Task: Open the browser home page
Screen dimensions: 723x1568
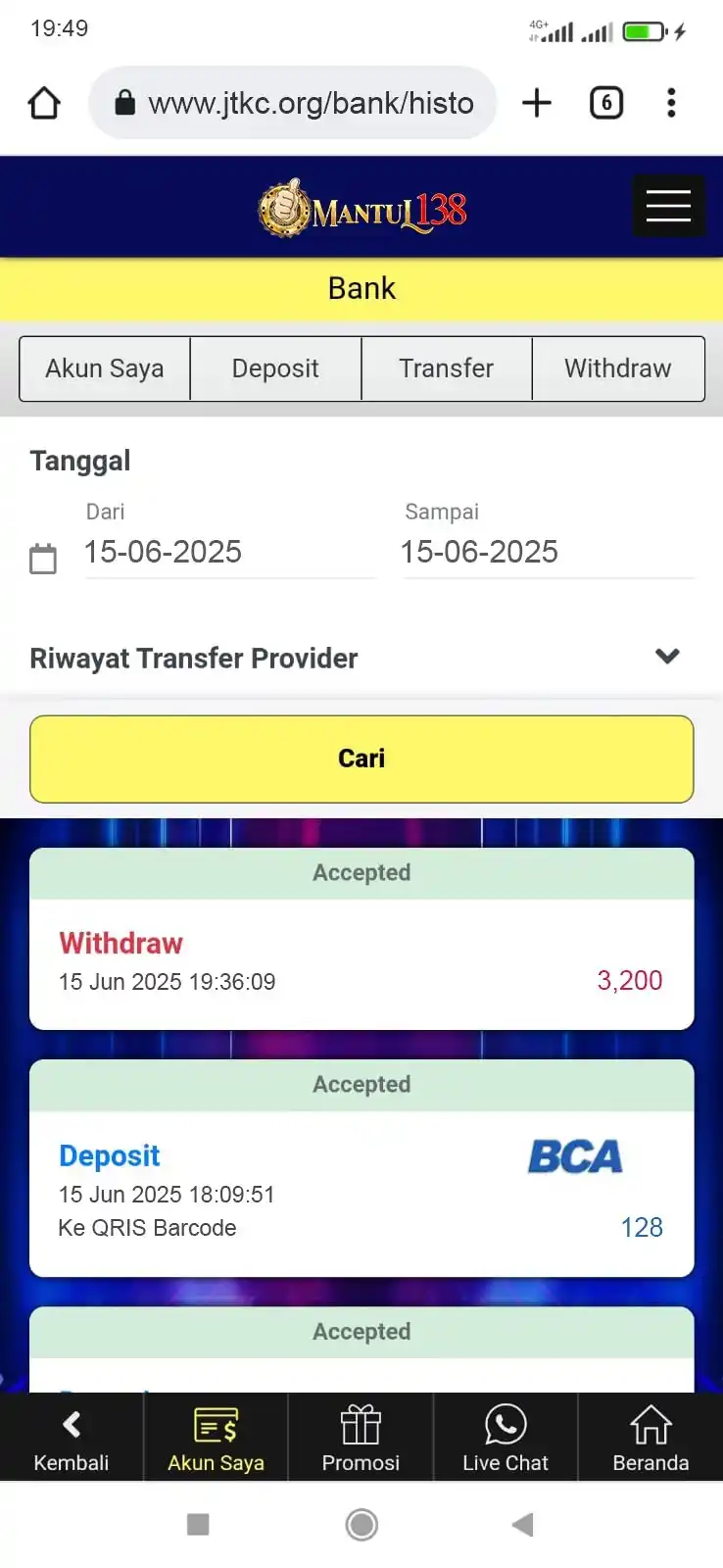Action: click(44, 103)
